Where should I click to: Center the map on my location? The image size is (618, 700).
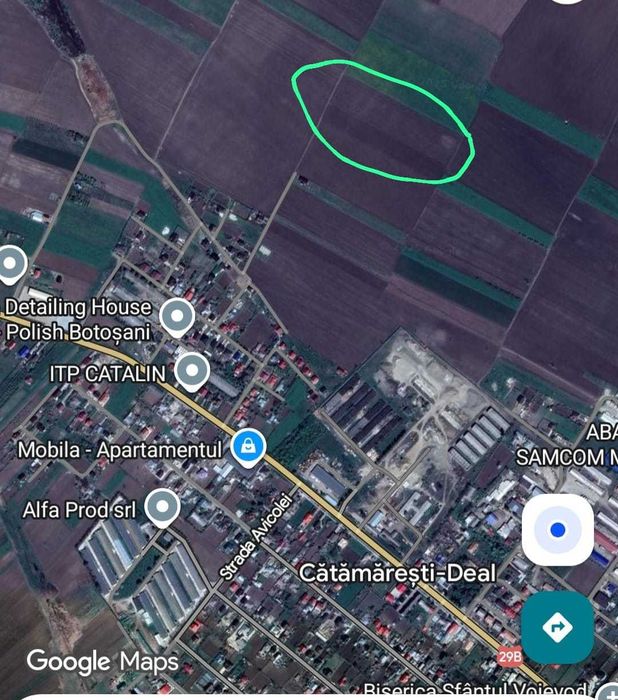pos(557,530)
